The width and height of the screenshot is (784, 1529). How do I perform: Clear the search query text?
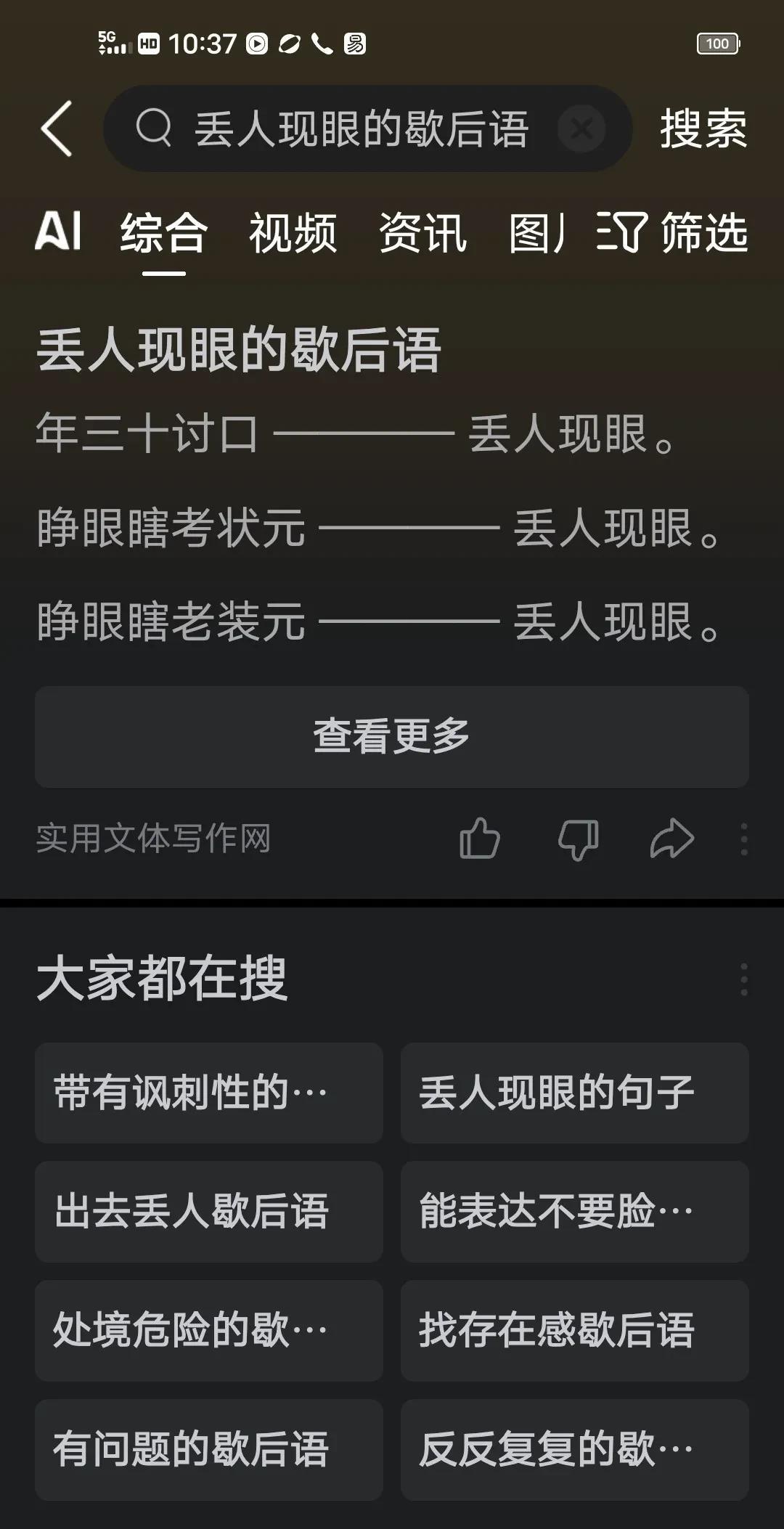[x=581, y=129]
